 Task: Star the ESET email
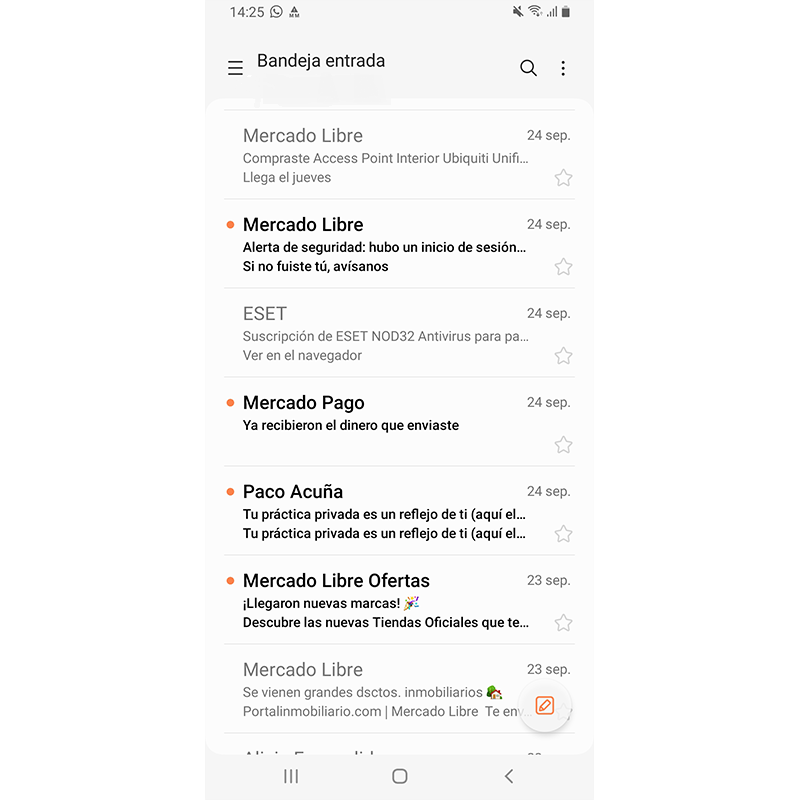(x=563, y=356)
